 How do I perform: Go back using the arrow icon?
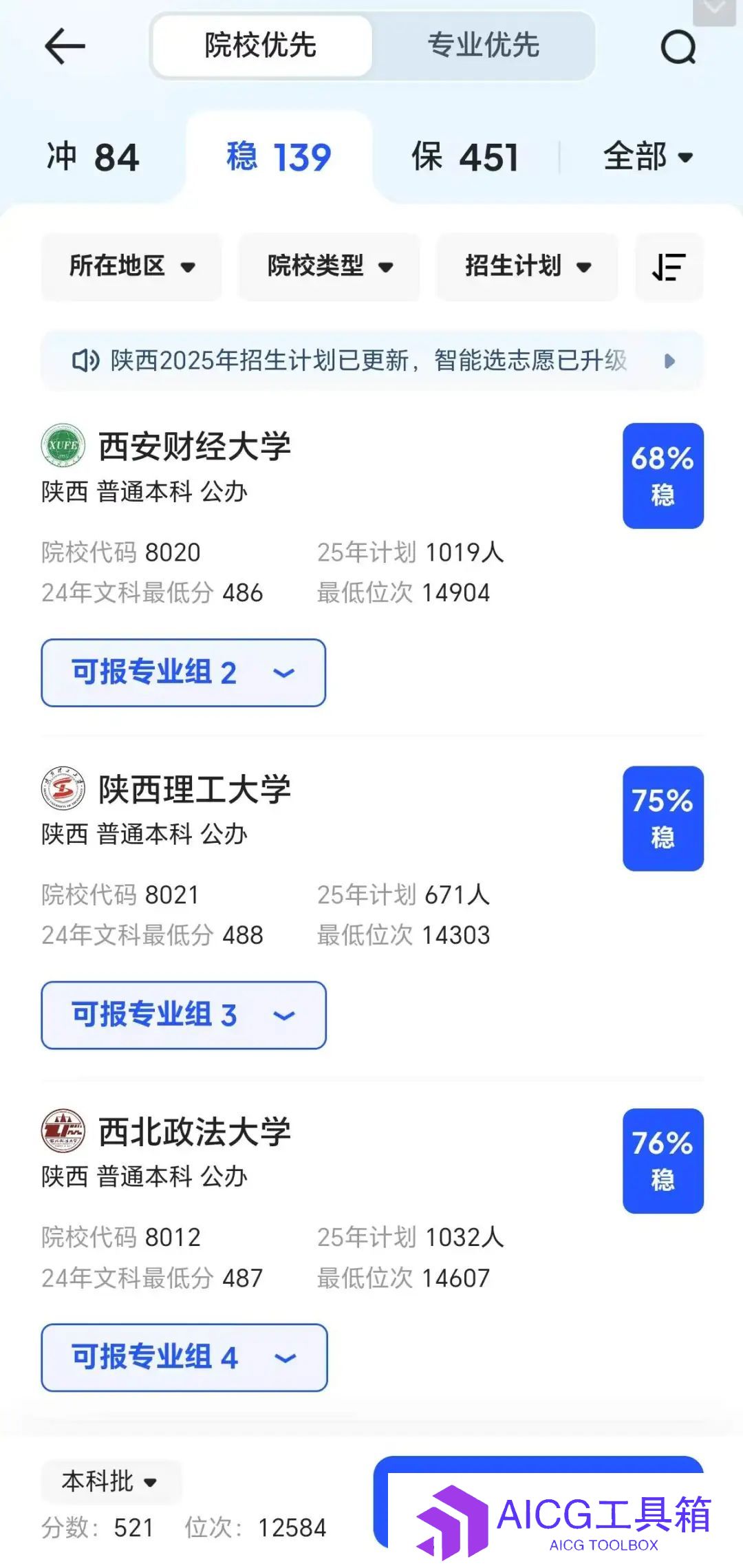pos(65,46)
